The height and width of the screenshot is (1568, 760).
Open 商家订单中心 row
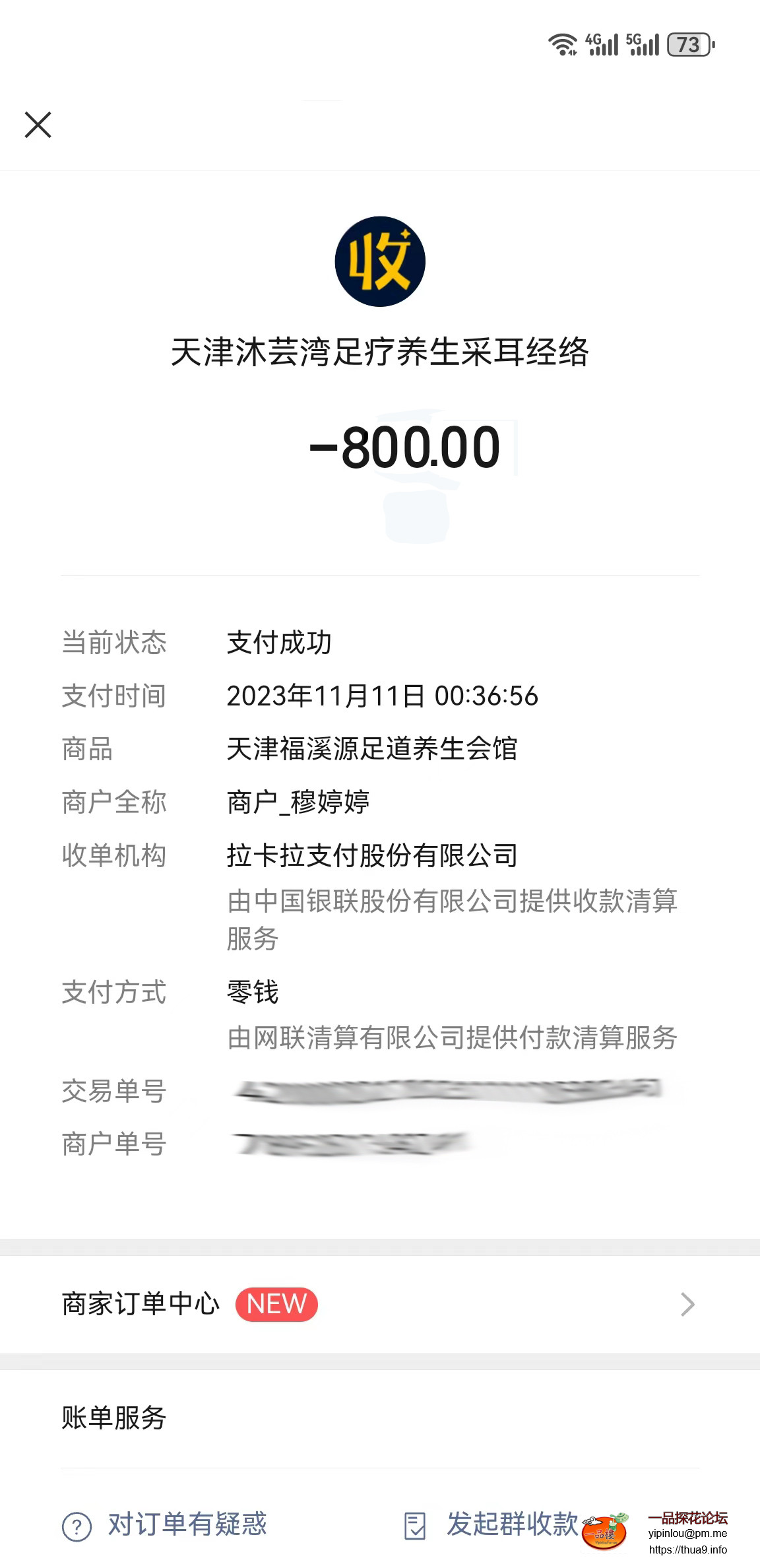pyautogui.click(x=379, y=1304)
